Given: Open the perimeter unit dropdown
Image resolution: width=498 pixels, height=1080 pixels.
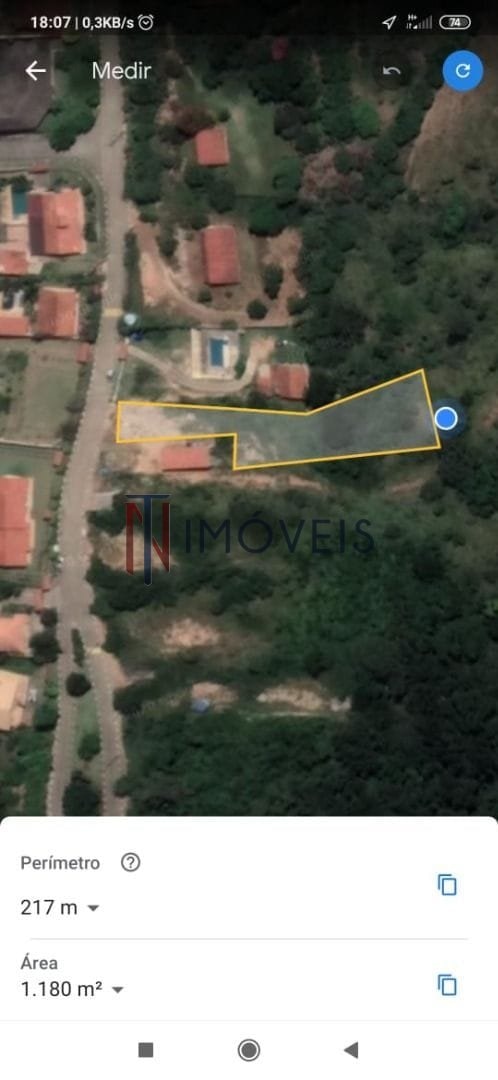Looking at the screenshot, I should [93, 908].
